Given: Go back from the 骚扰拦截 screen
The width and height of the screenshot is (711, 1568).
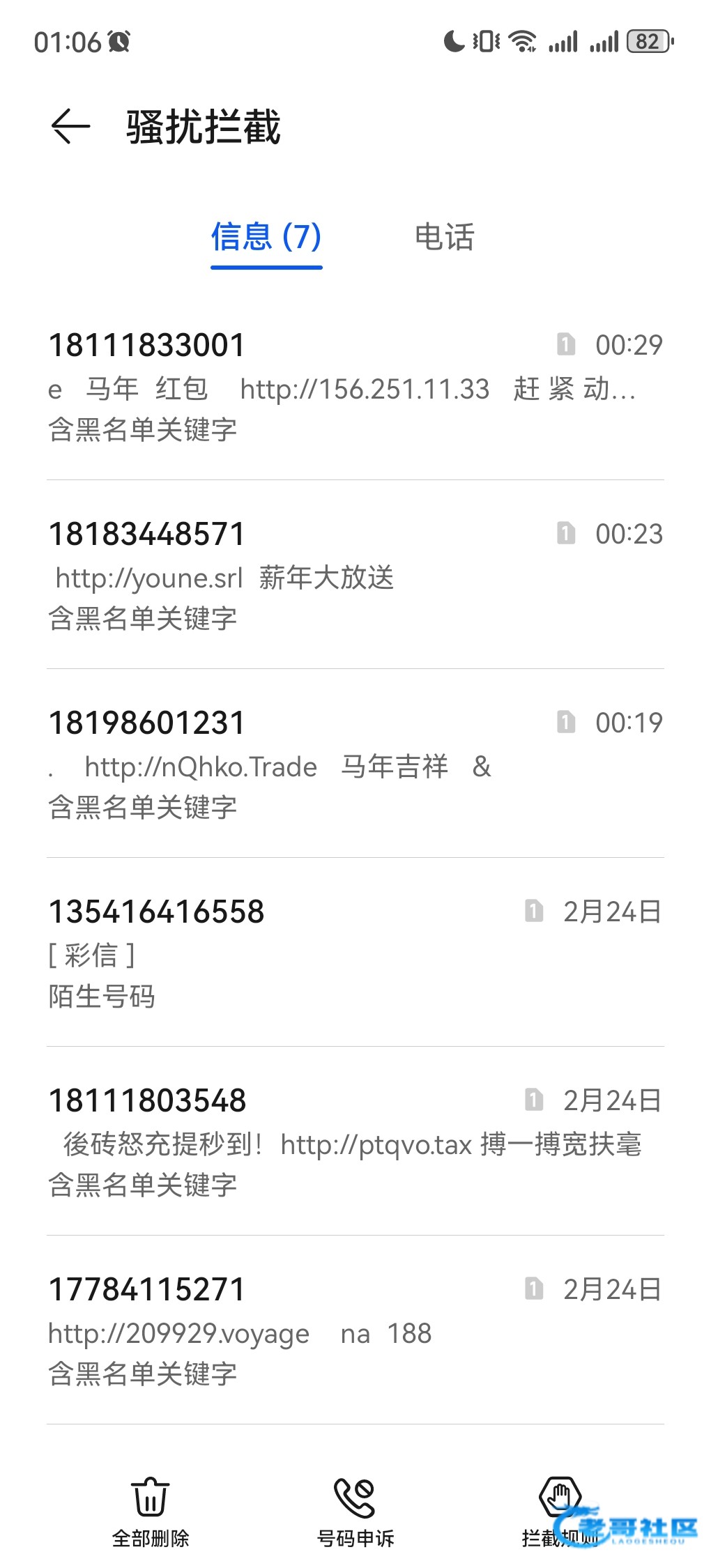Looking at the screenshot, I should tap(71, 127).
